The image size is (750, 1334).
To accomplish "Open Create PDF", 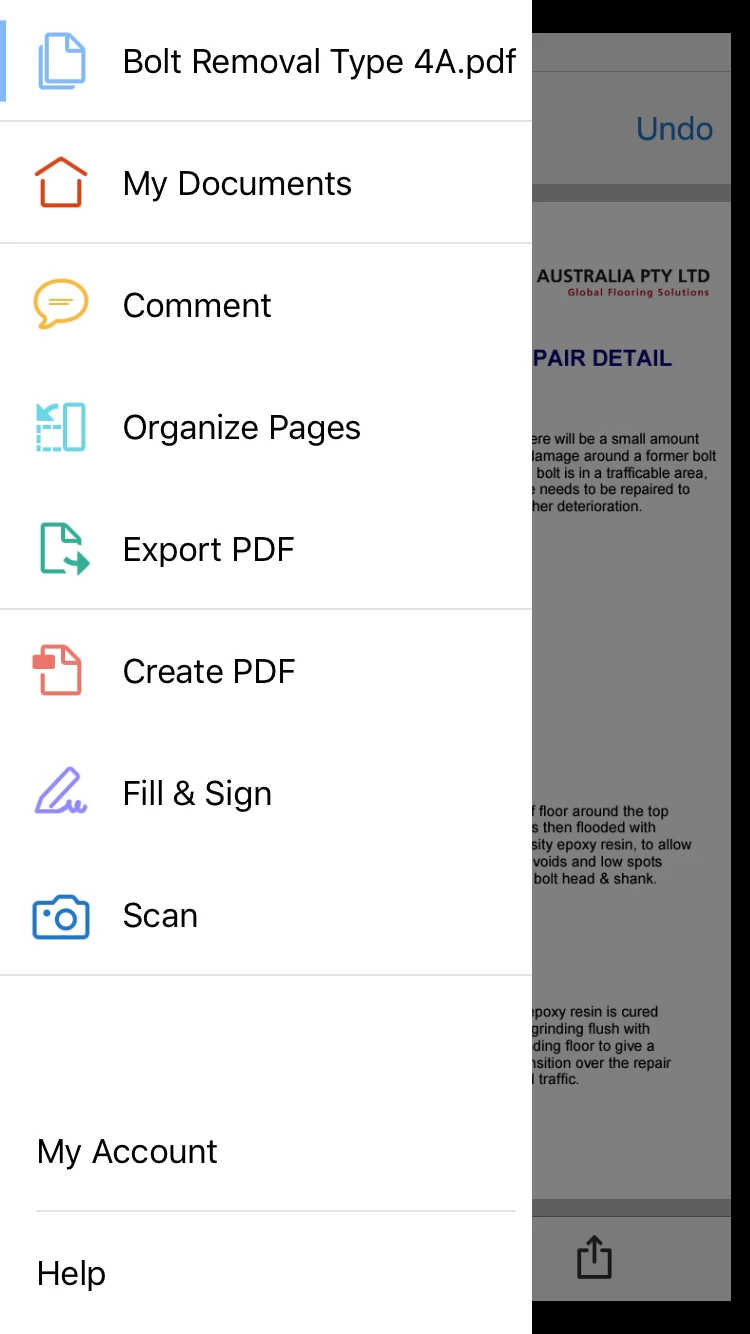I will click(x=208, y=672).
